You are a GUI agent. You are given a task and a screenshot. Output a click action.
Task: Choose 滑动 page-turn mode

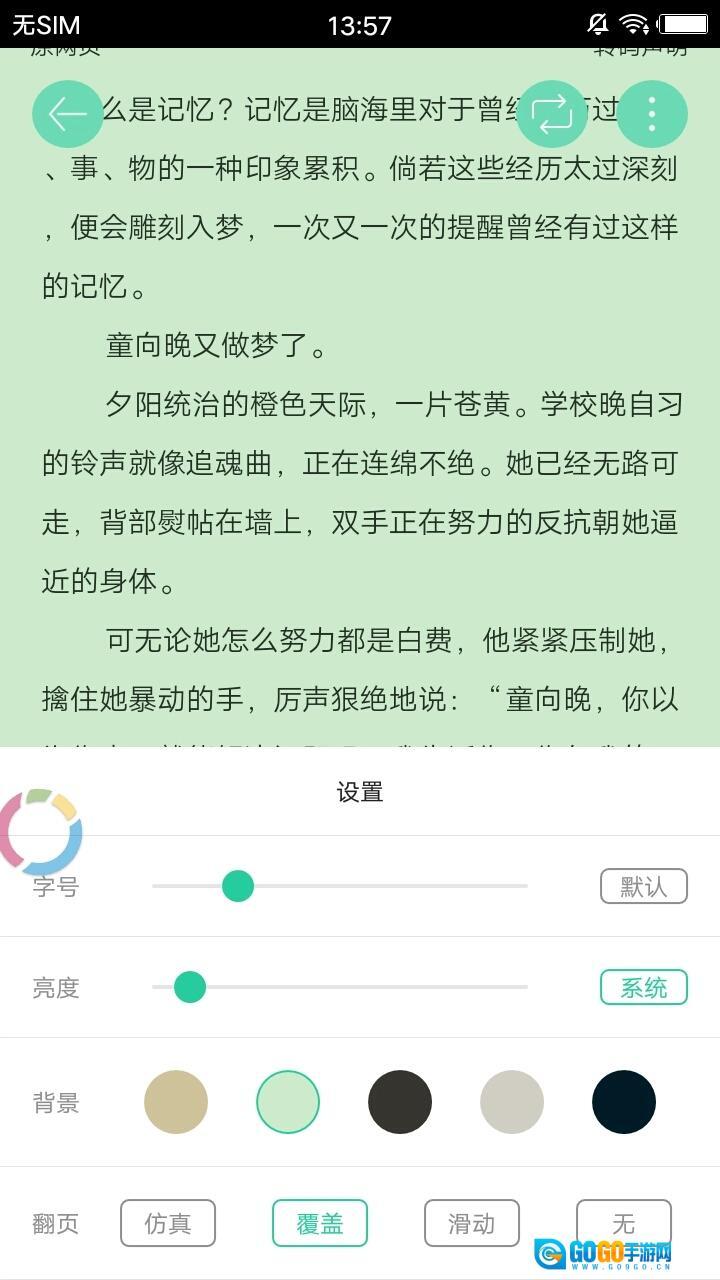472,1223
